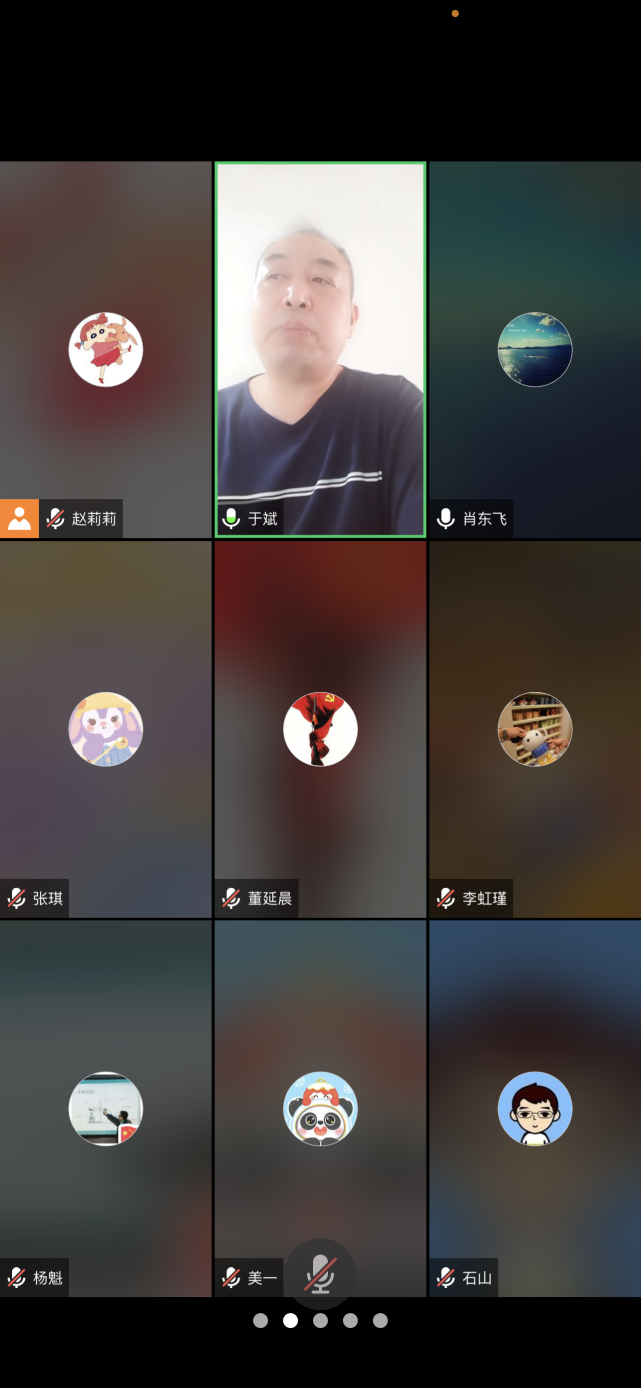Jump to the first page indicator dot
Screen dimensions: 641x1388
click(260, 1320)
